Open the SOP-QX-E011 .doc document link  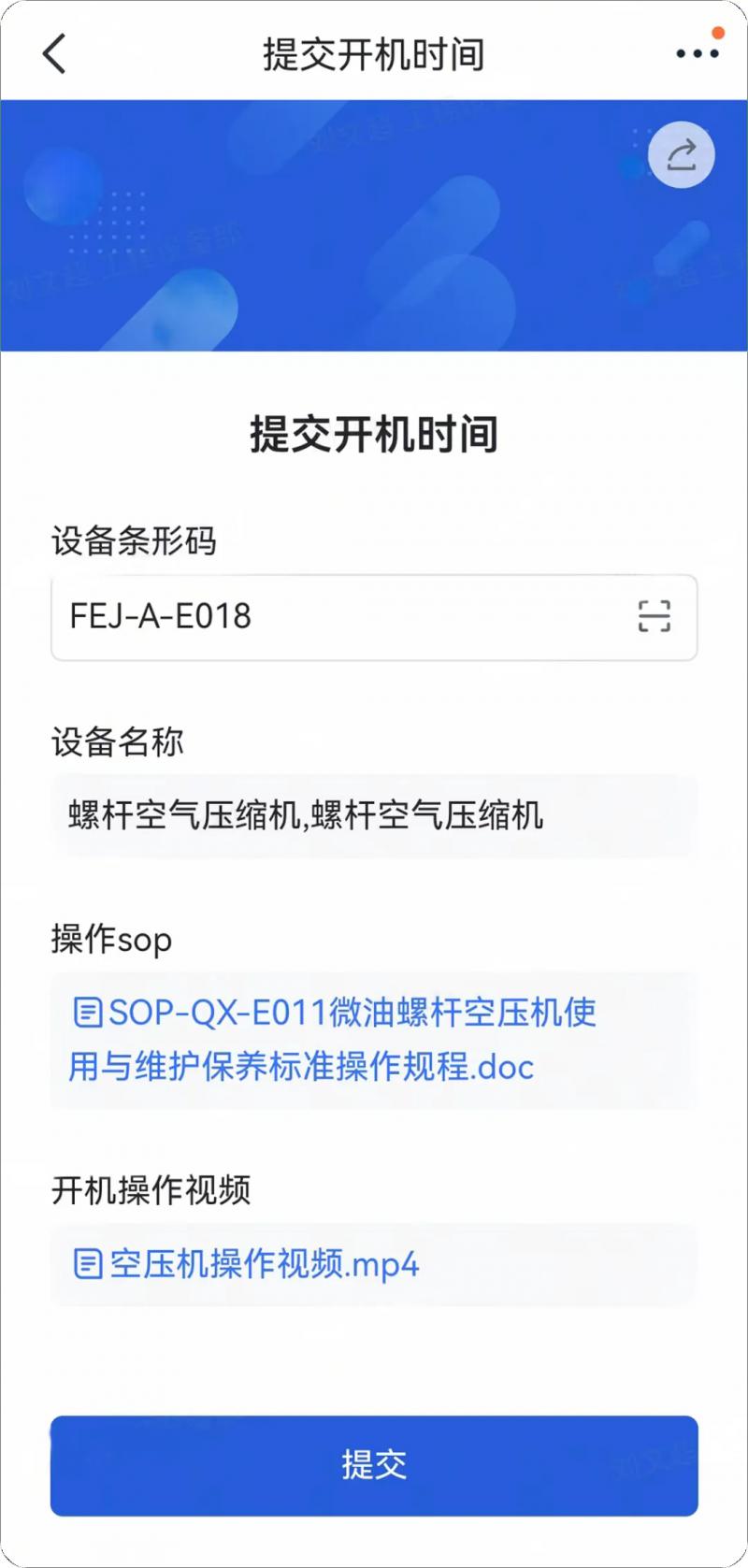click(333, 1040)
